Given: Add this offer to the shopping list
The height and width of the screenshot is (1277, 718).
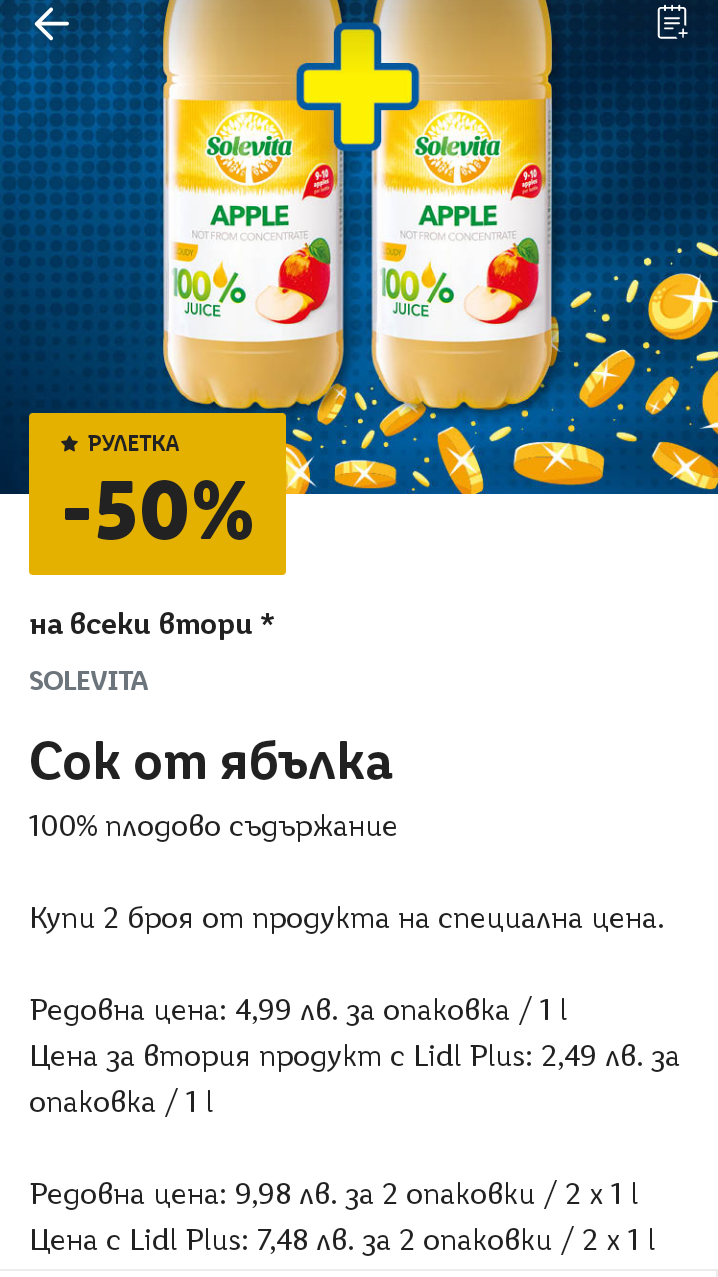Looking at the screenshot, I should (672, 23).
